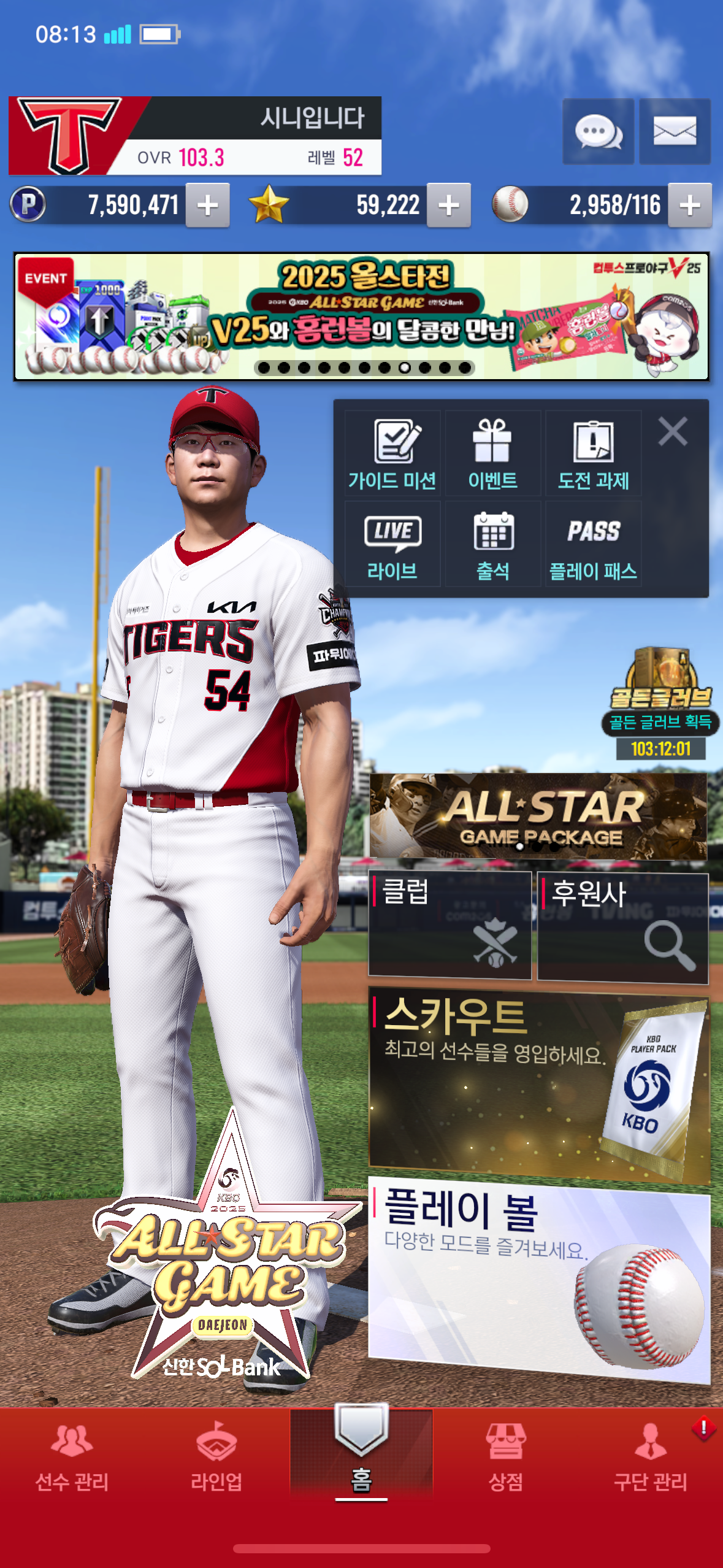
Task: Open the 클럽 tile
Action: (449, 924)
